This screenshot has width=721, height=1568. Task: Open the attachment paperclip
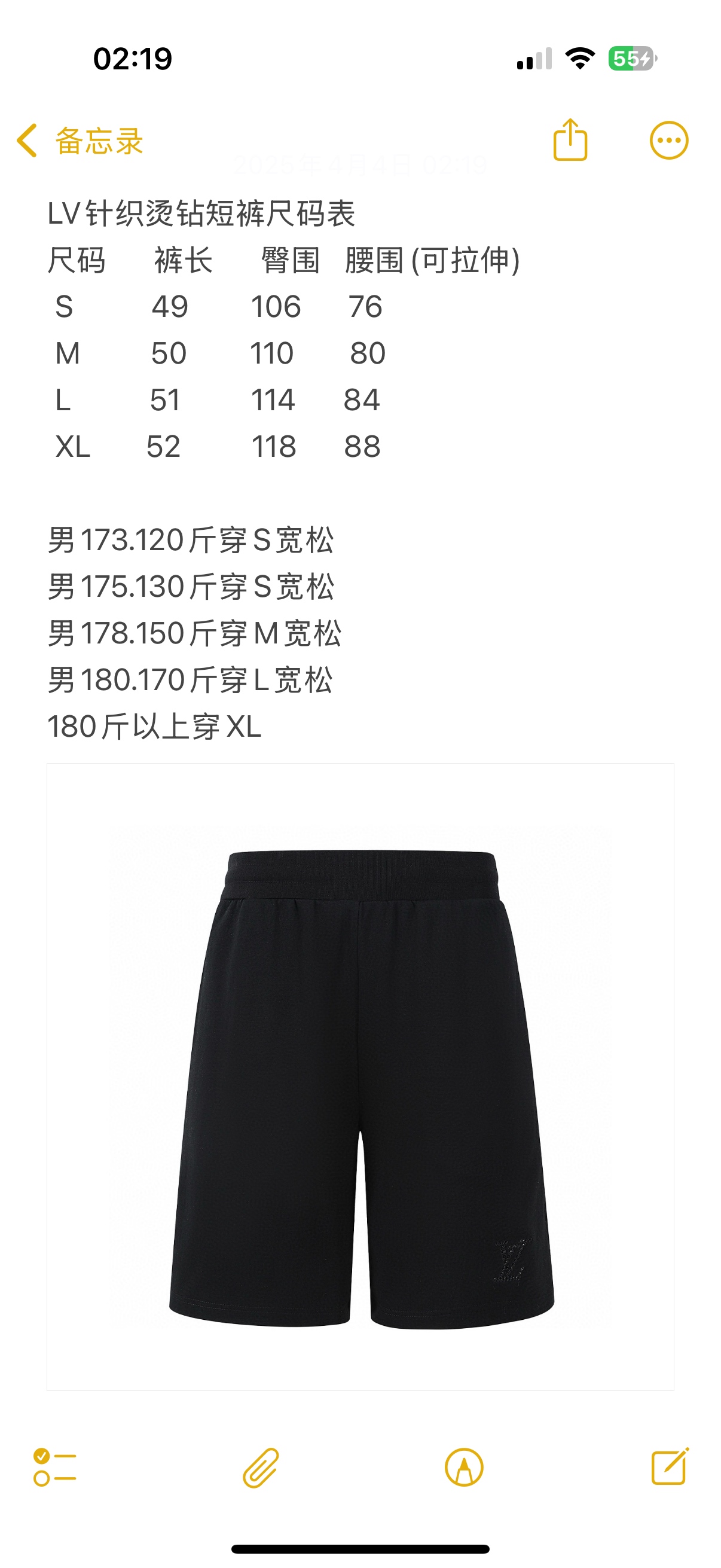[x=261, y=1468]
